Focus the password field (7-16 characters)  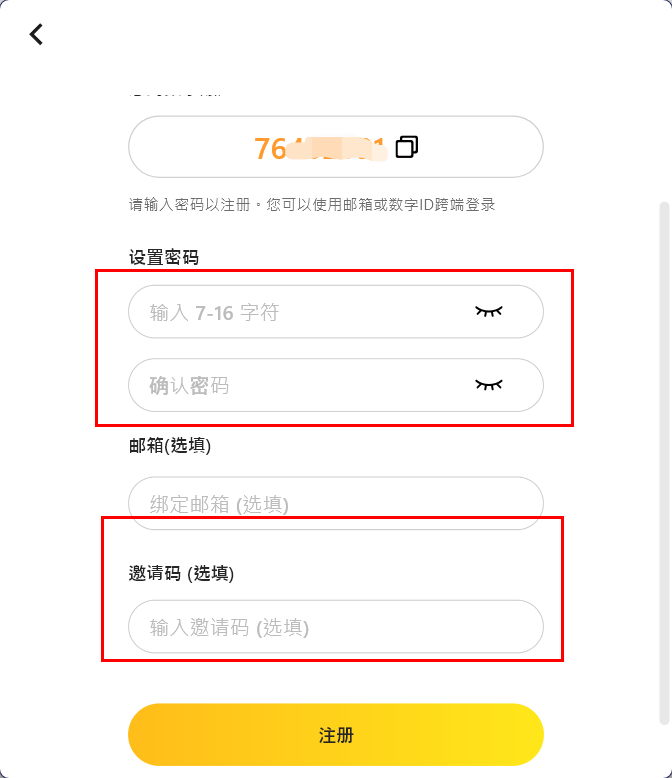click(300, 312)
